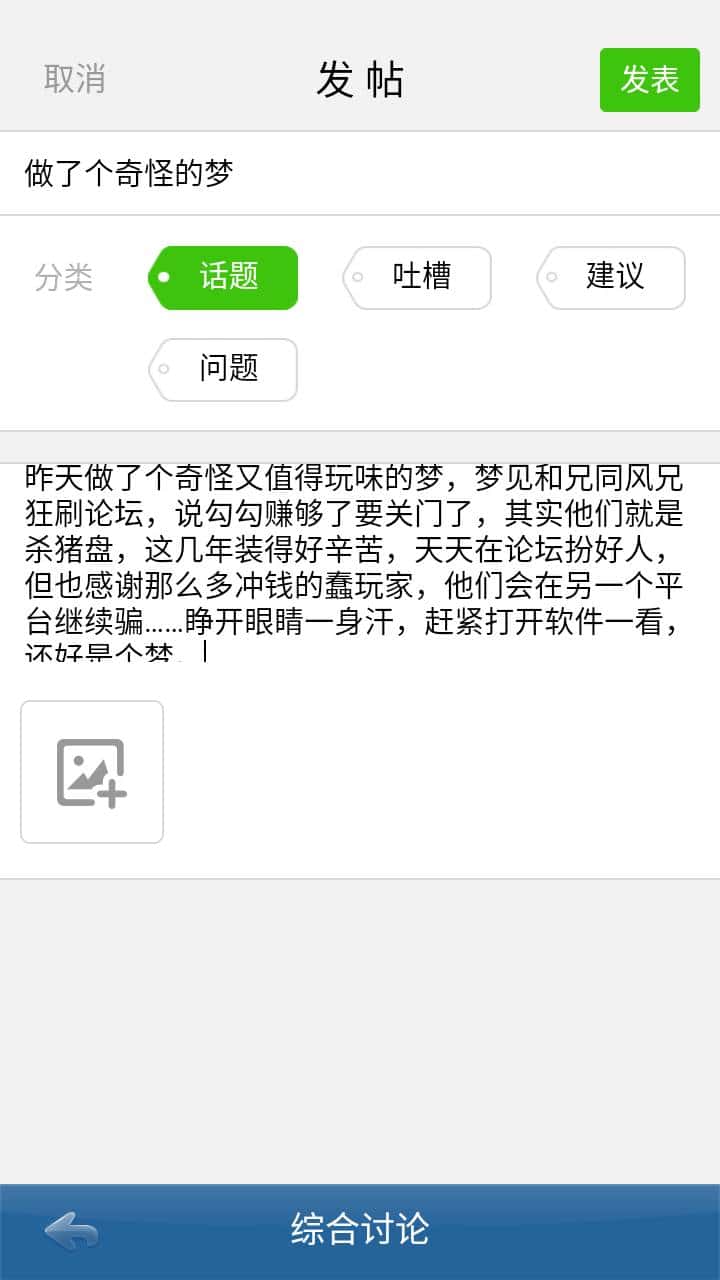Click the small circle icon in the 吐槽 chip
The image size is (720, 1280).
(x=356, y=278)
